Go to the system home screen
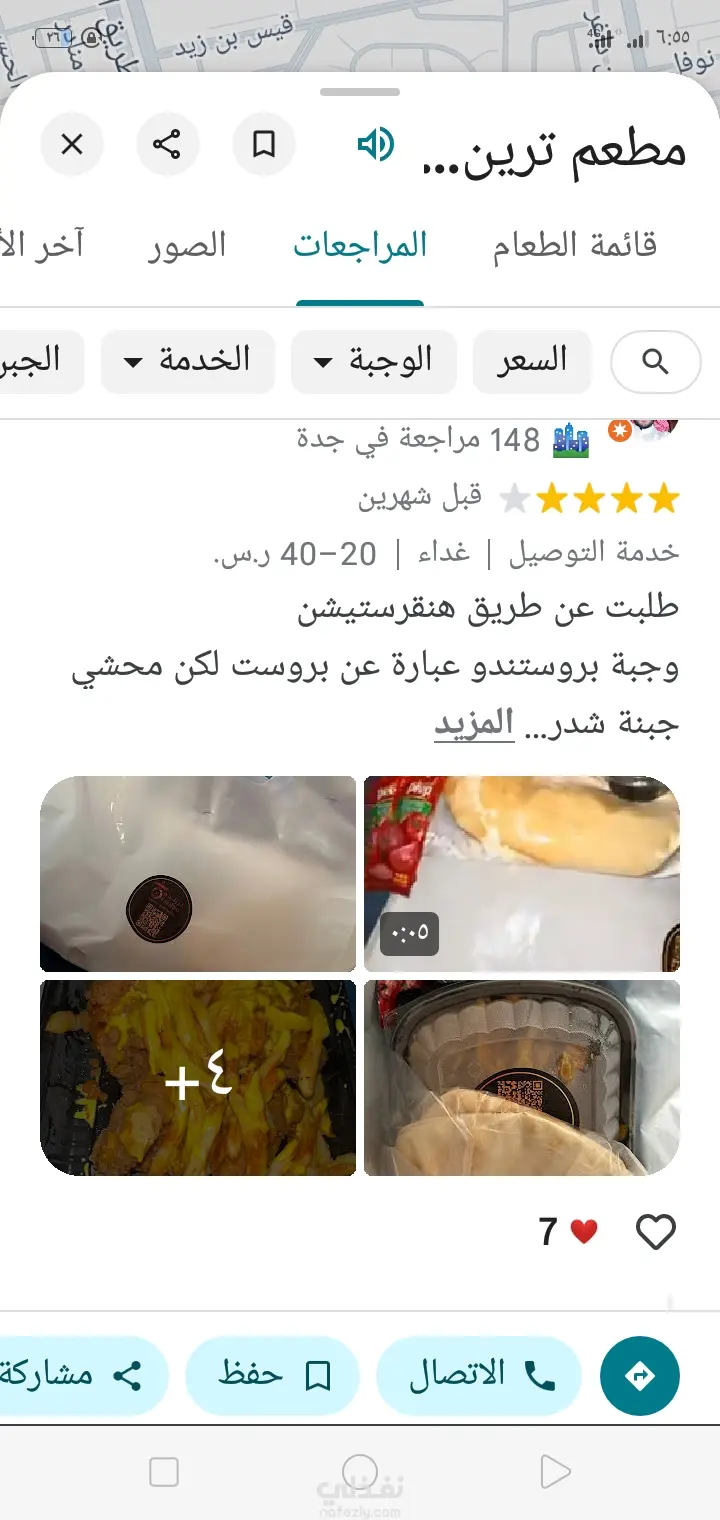The width and height of the screenshot is (720, 1520). [x=360, y=1471]
